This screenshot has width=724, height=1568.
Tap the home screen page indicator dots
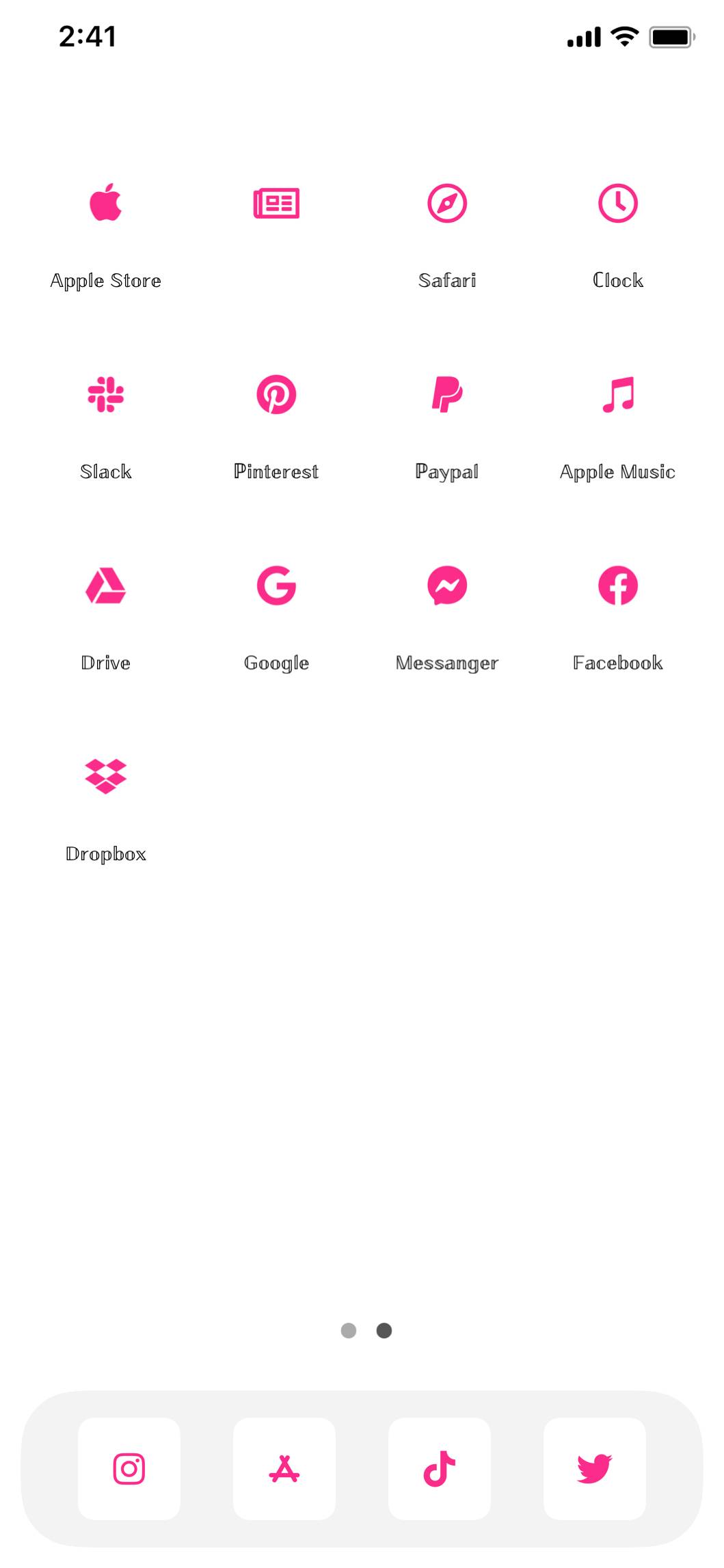click(366, 1330)
